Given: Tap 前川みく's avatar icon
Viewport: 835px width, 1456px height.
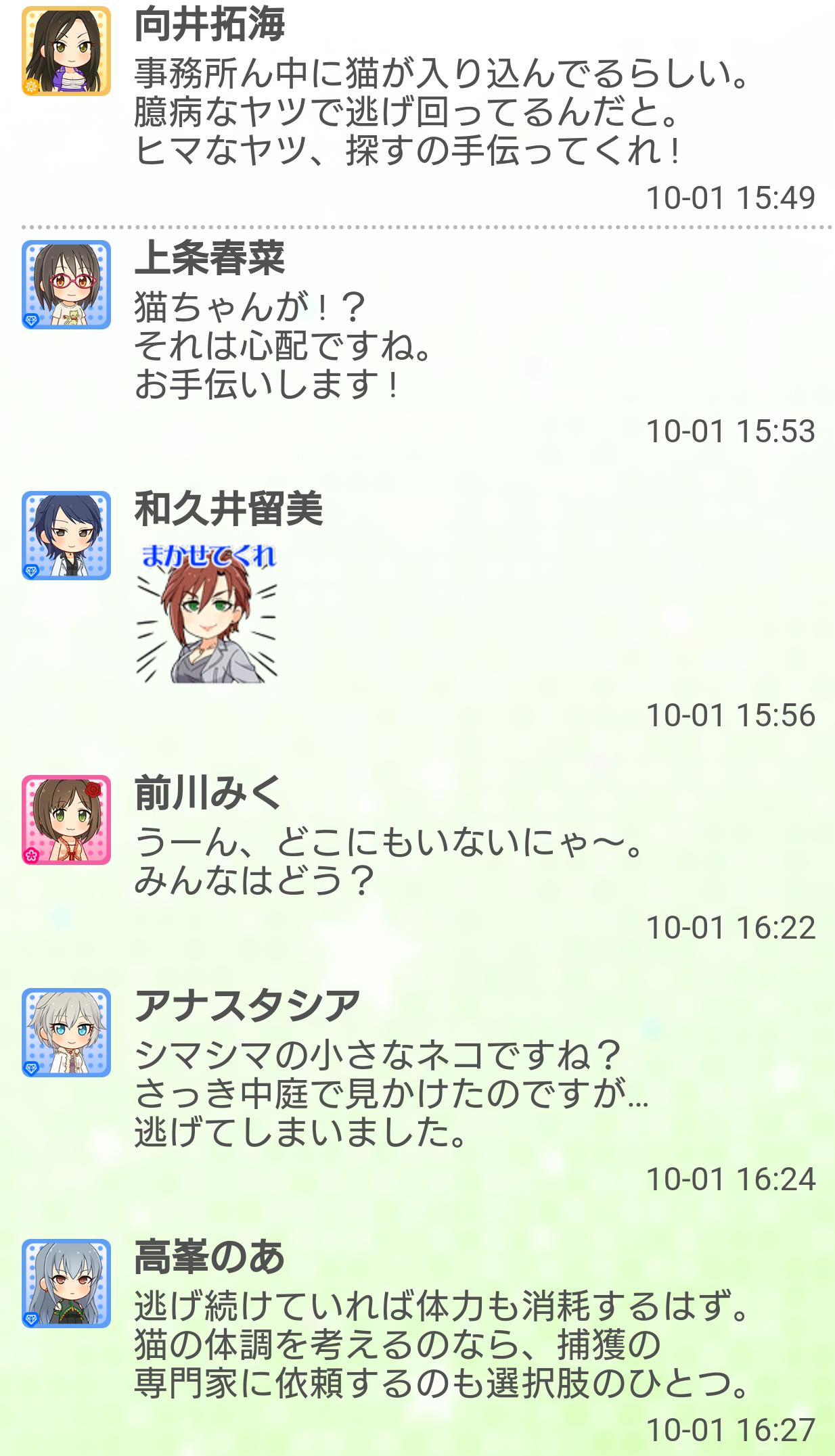Looking at the screenshot, I should 66,820.
